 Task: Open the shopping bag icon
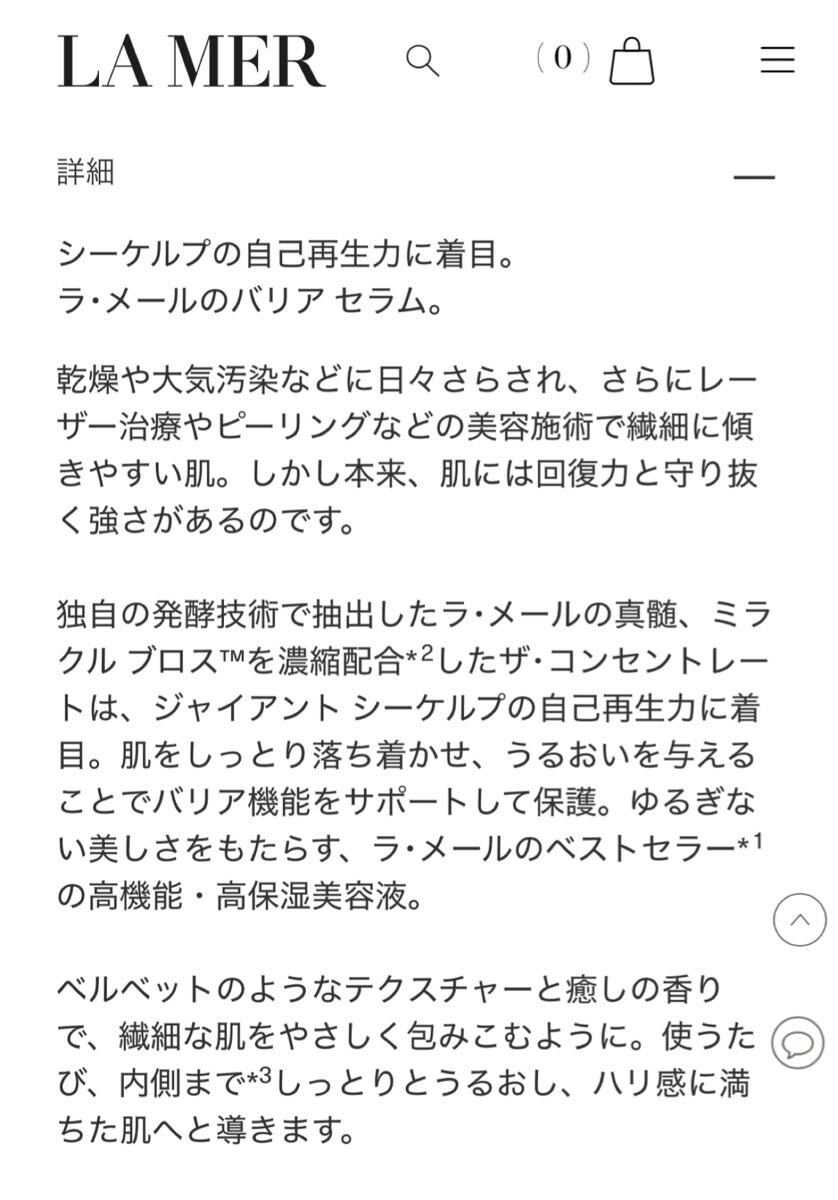click(633, 61)
